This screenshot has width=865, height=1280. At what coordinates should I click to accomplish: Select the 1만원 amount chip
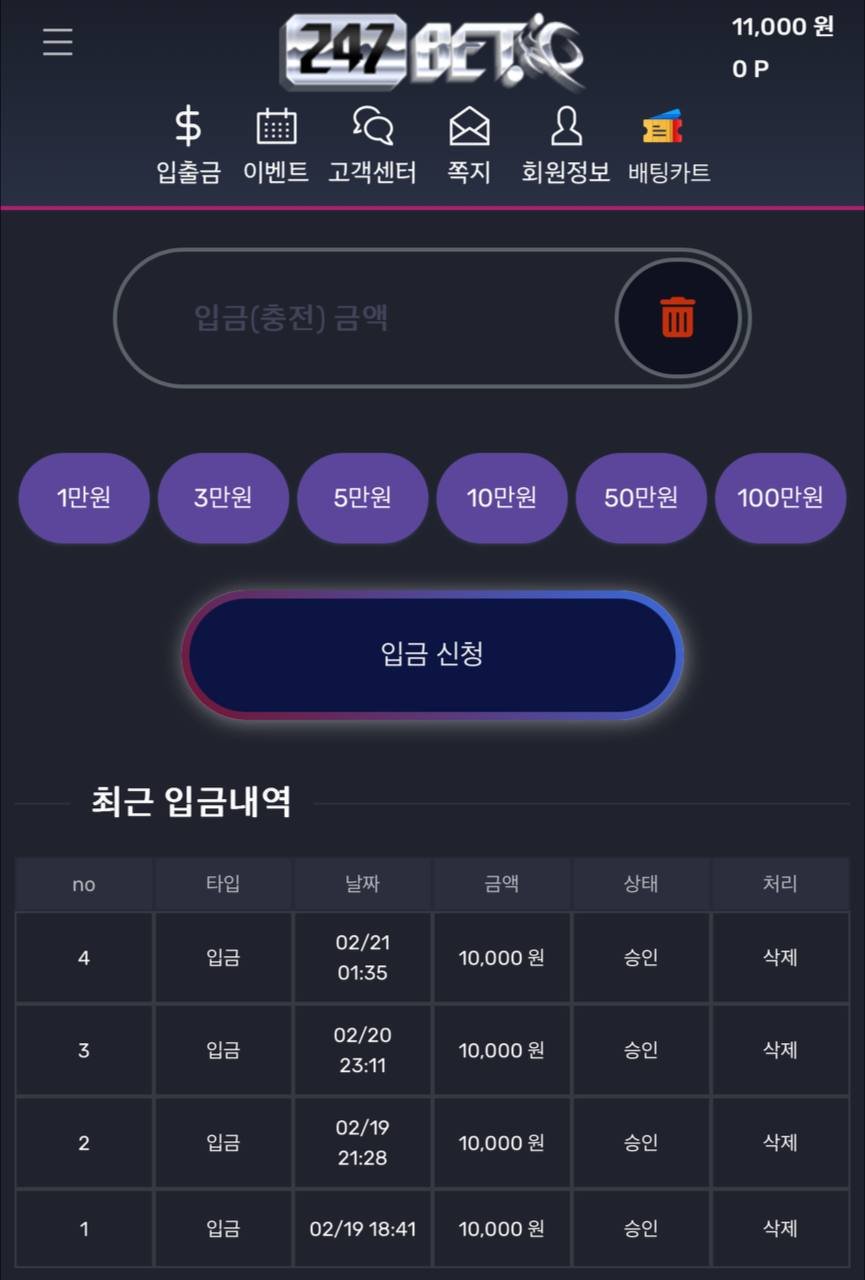click(x=84, y=497)
